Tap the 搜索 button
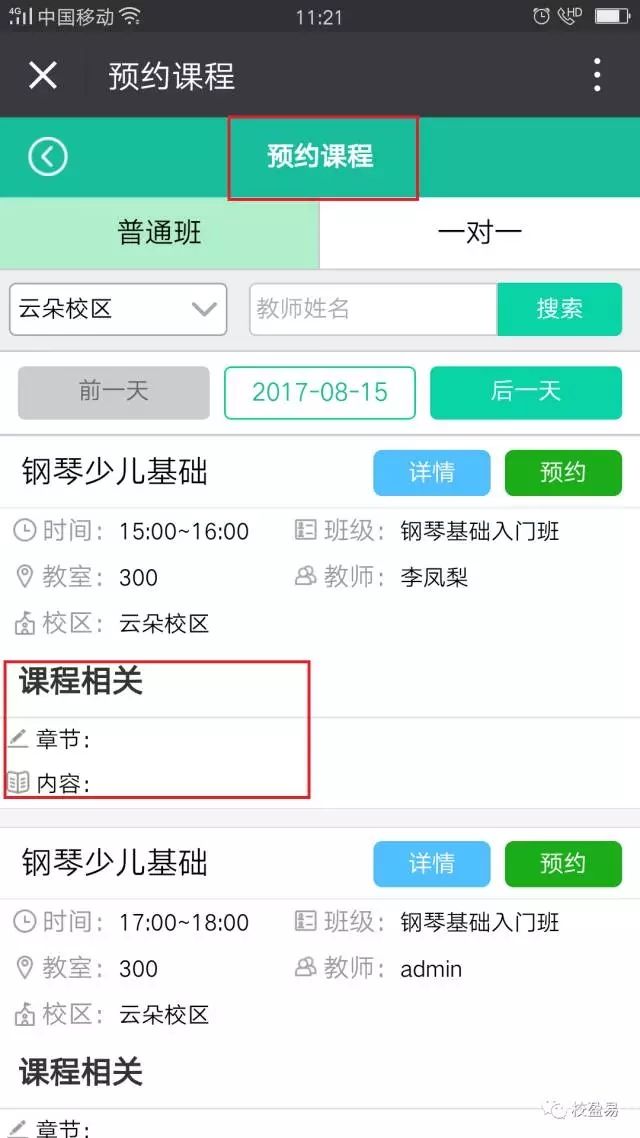This screenshot has height=1138, width=640. coord(559,309)
